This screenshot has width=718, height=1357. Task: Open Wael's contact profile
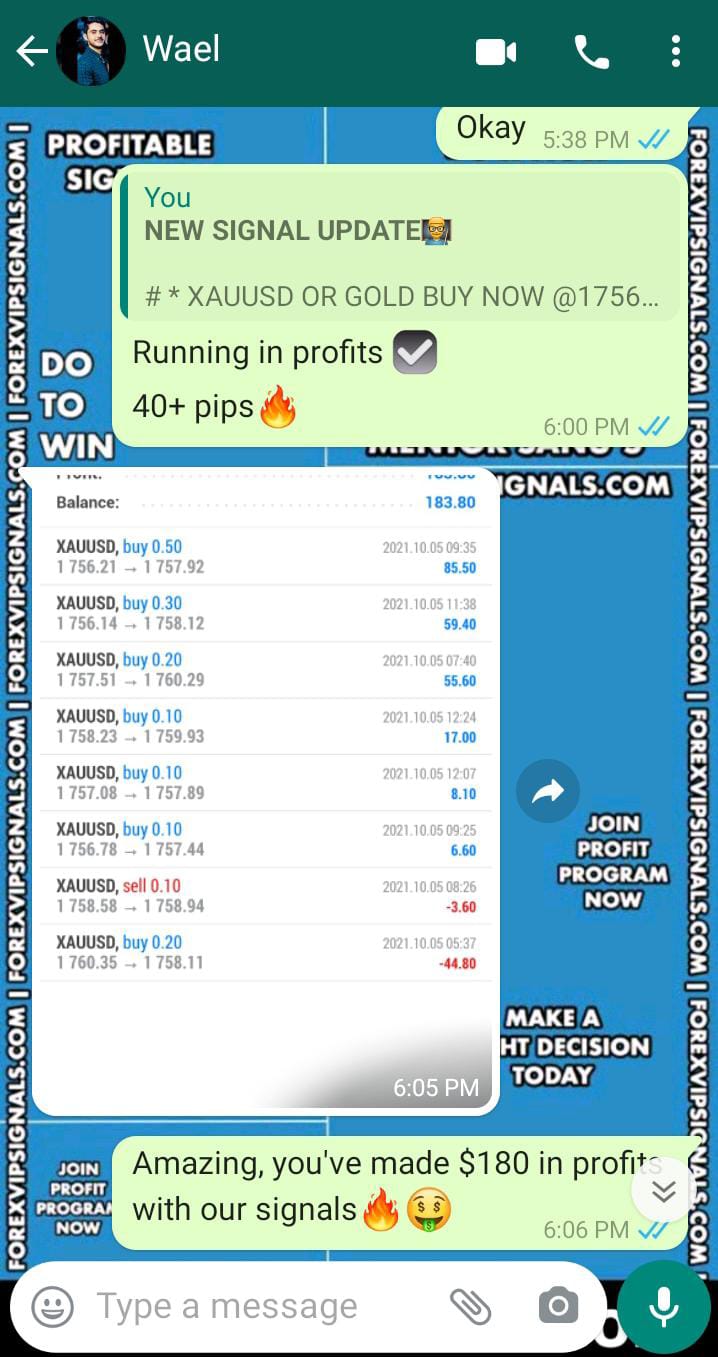point(181,49)
